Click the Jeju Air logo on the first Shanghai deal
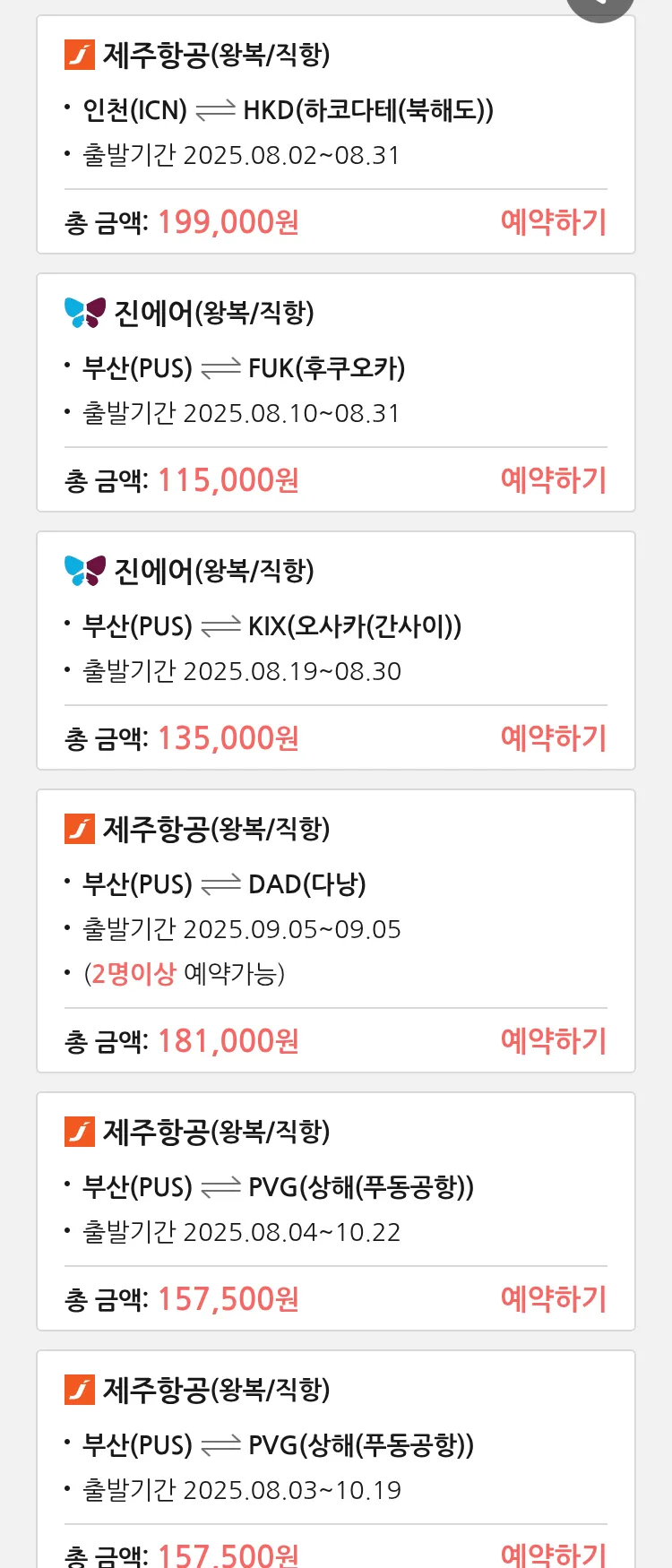The width and height of the screenshot is (672, 1568). (x=82, y=1131)
